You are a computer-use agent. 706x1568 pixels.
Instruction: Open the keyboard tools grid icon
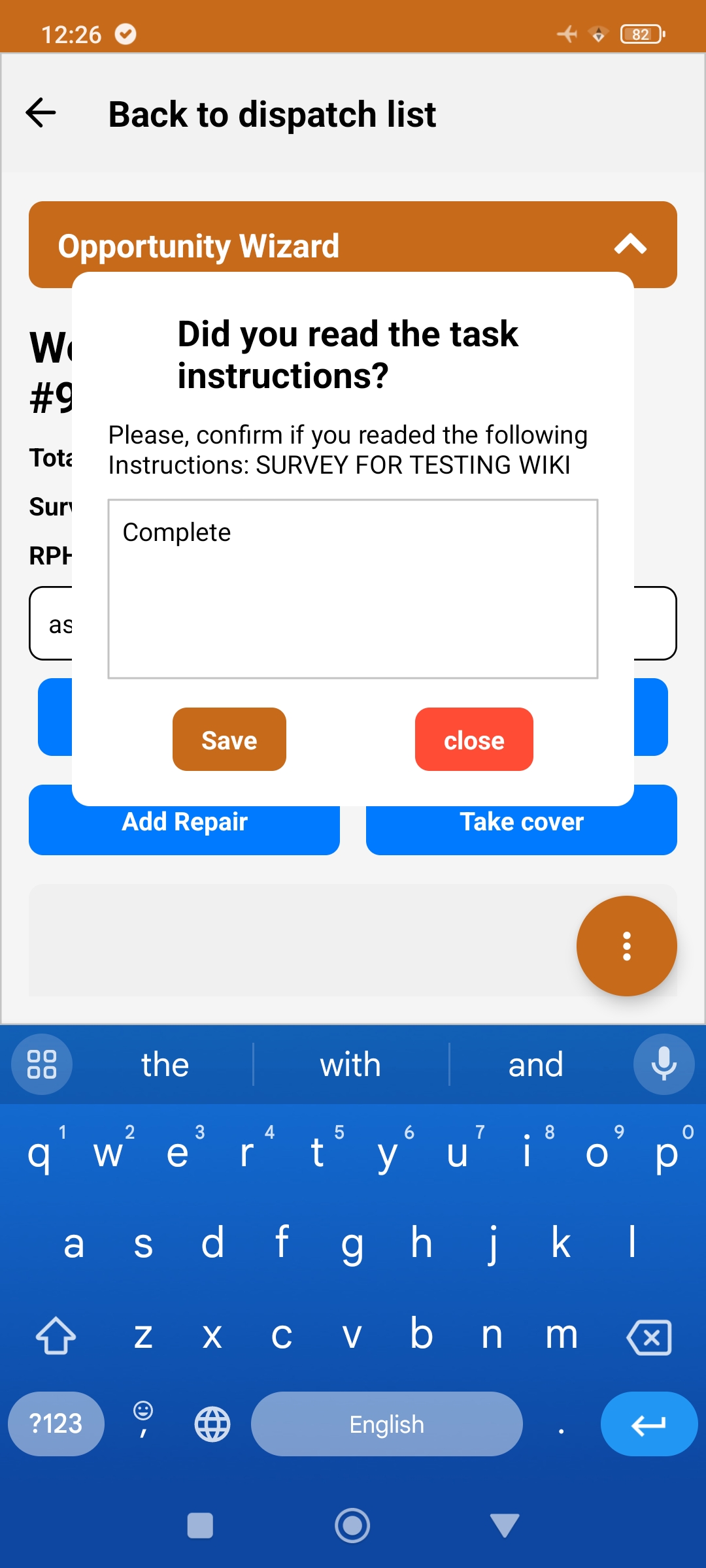(x=42, y=1065)
